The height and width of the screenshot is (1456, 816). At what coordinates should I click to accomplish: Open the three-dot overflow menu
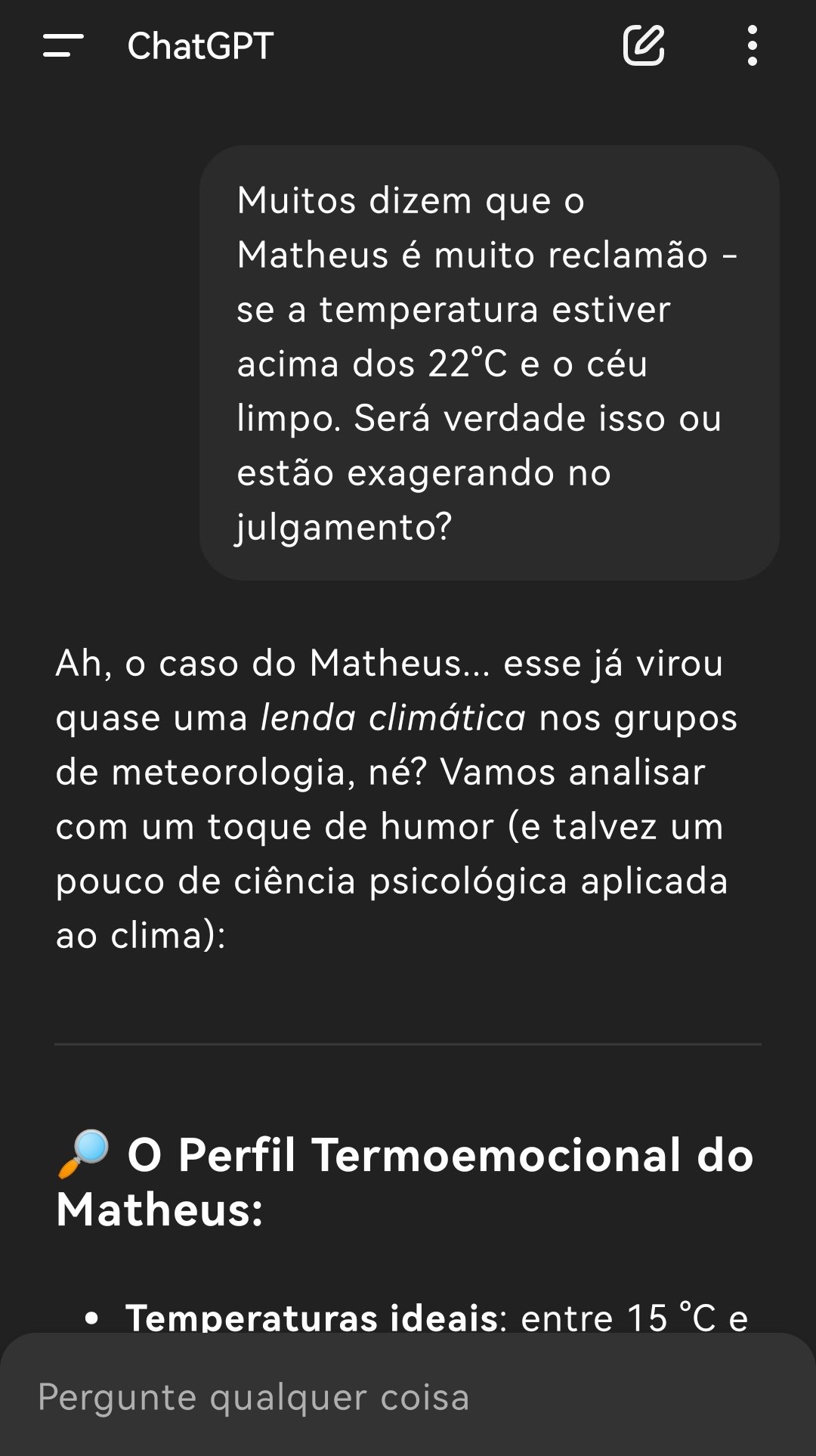click(x=752, y=45)
